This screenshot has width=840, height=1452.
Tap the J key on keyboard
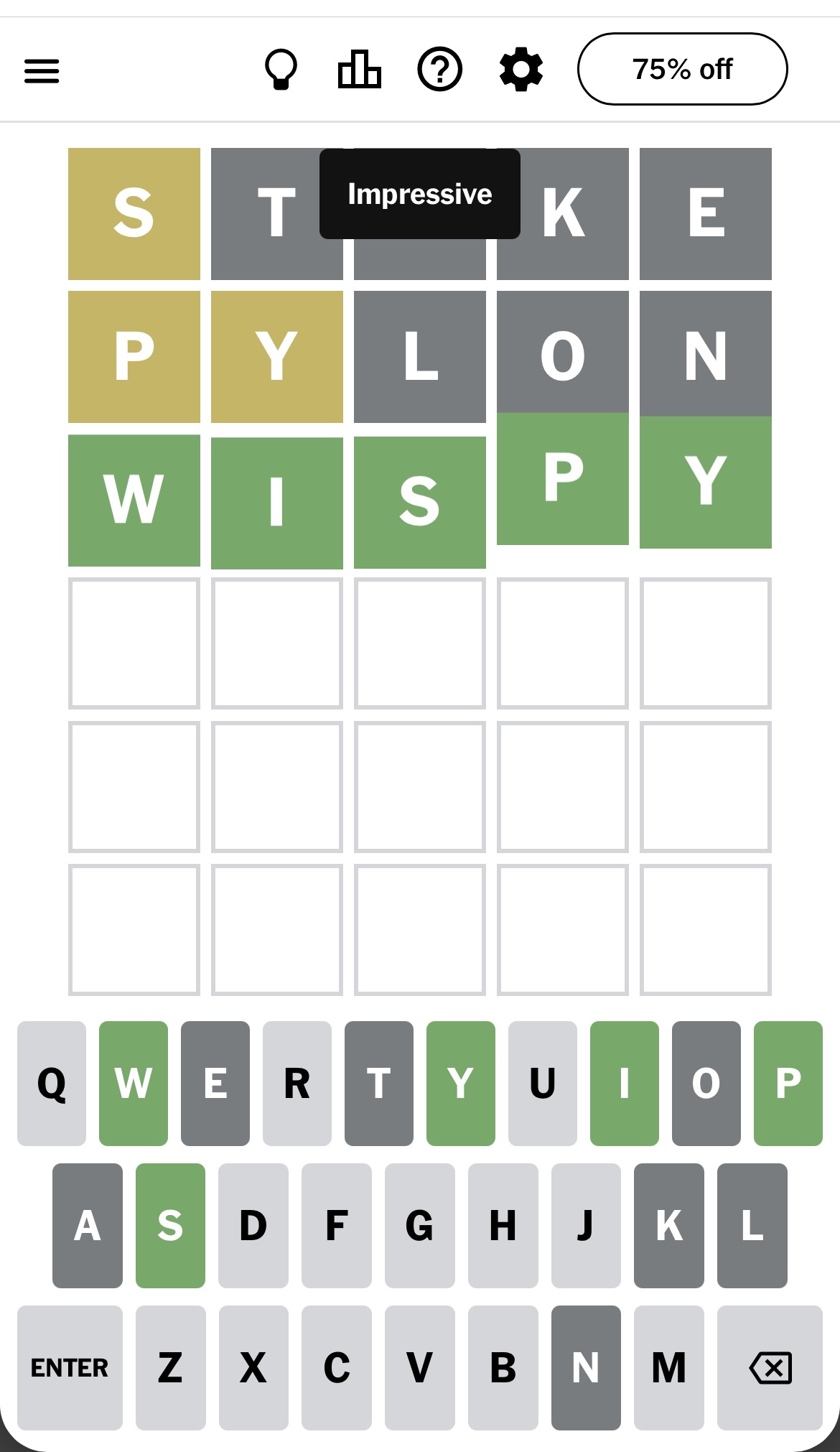(586, 1225)
